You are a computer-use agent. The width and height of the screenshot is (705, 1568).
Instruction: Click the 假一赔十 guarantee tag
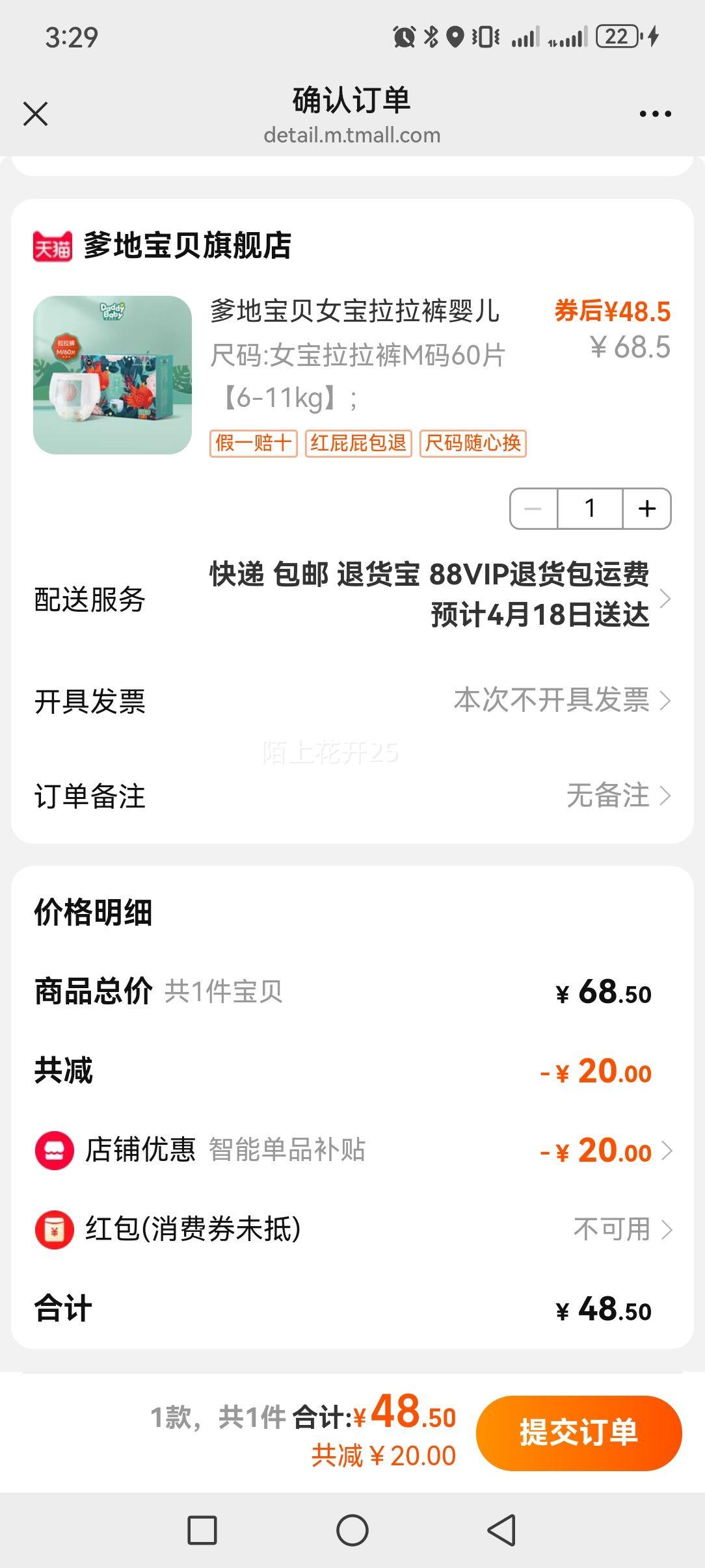pyautogui.click(x=253, y=443)
